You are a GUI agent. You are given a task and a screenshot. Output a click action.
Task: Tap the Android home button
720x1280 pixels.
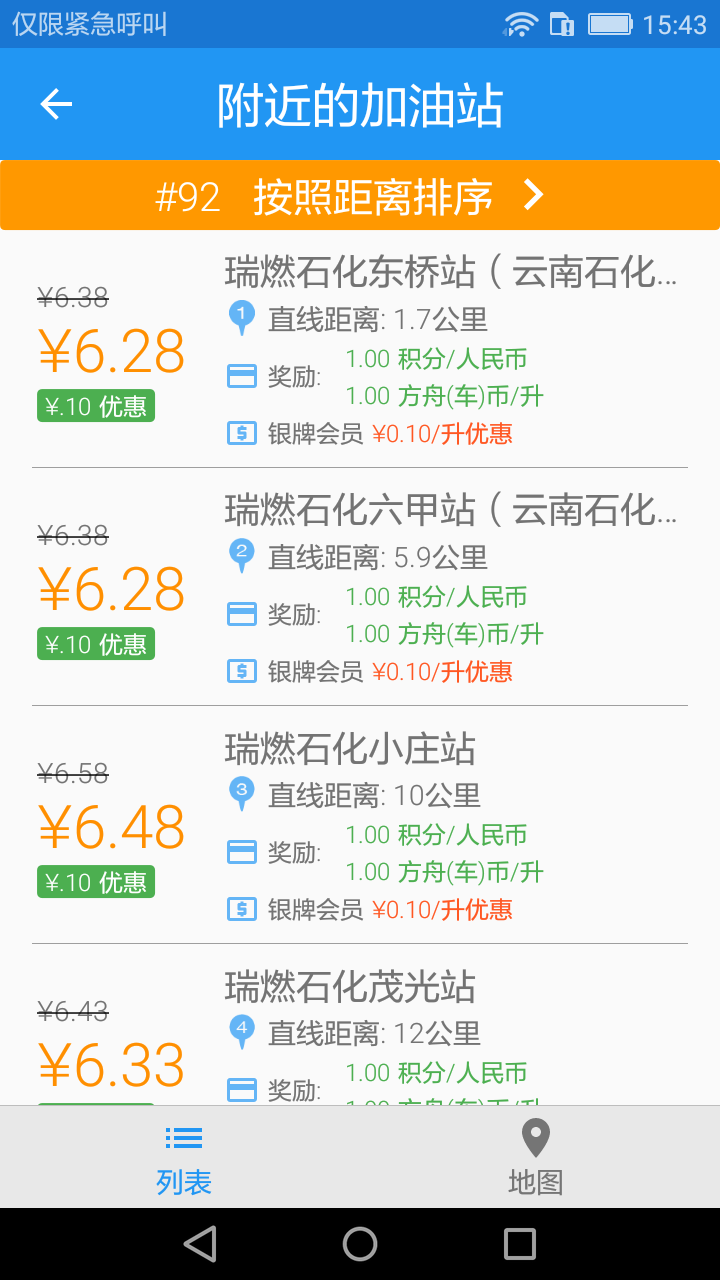pos(360,1244)
